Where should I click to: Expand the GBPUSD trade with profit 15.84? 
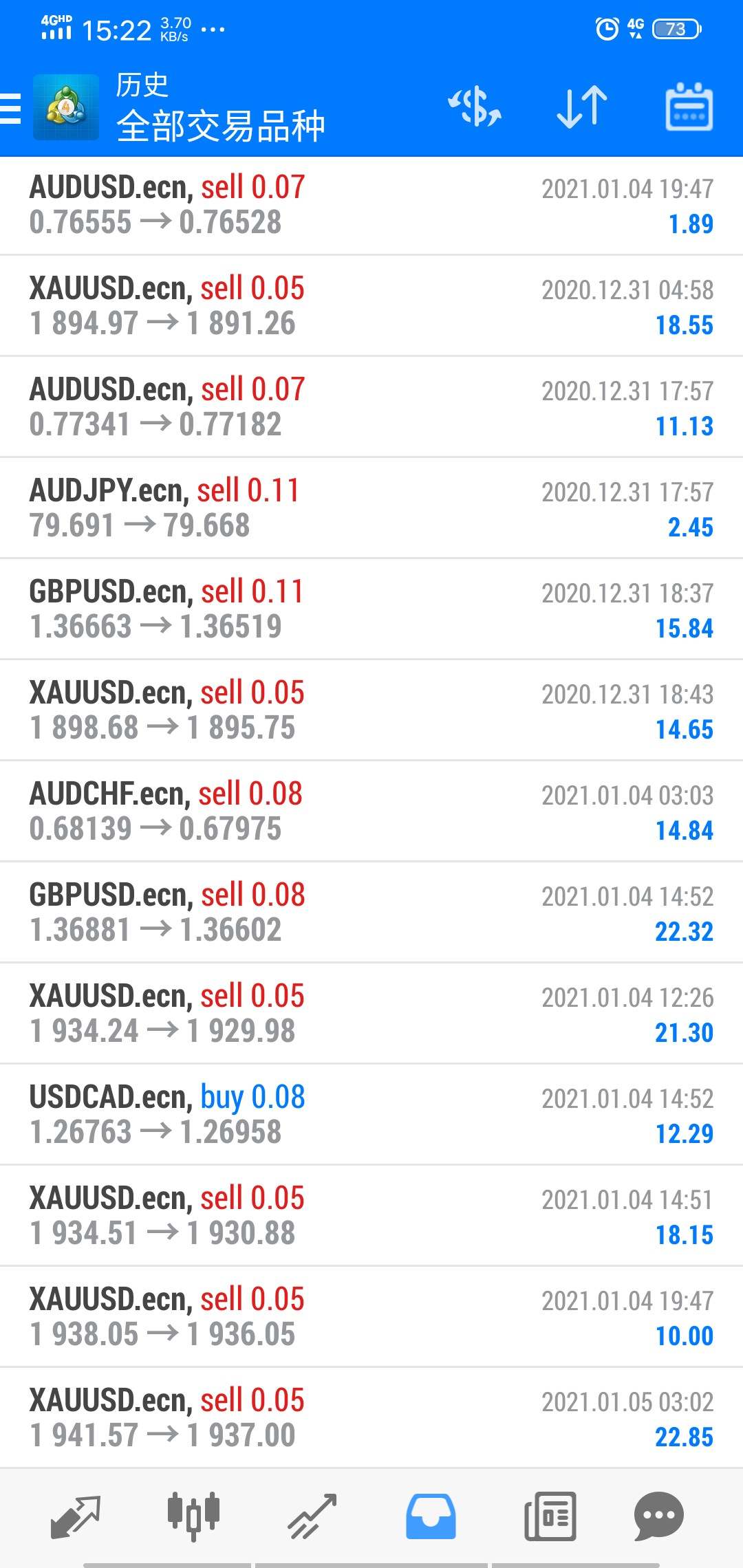(371, 609)
